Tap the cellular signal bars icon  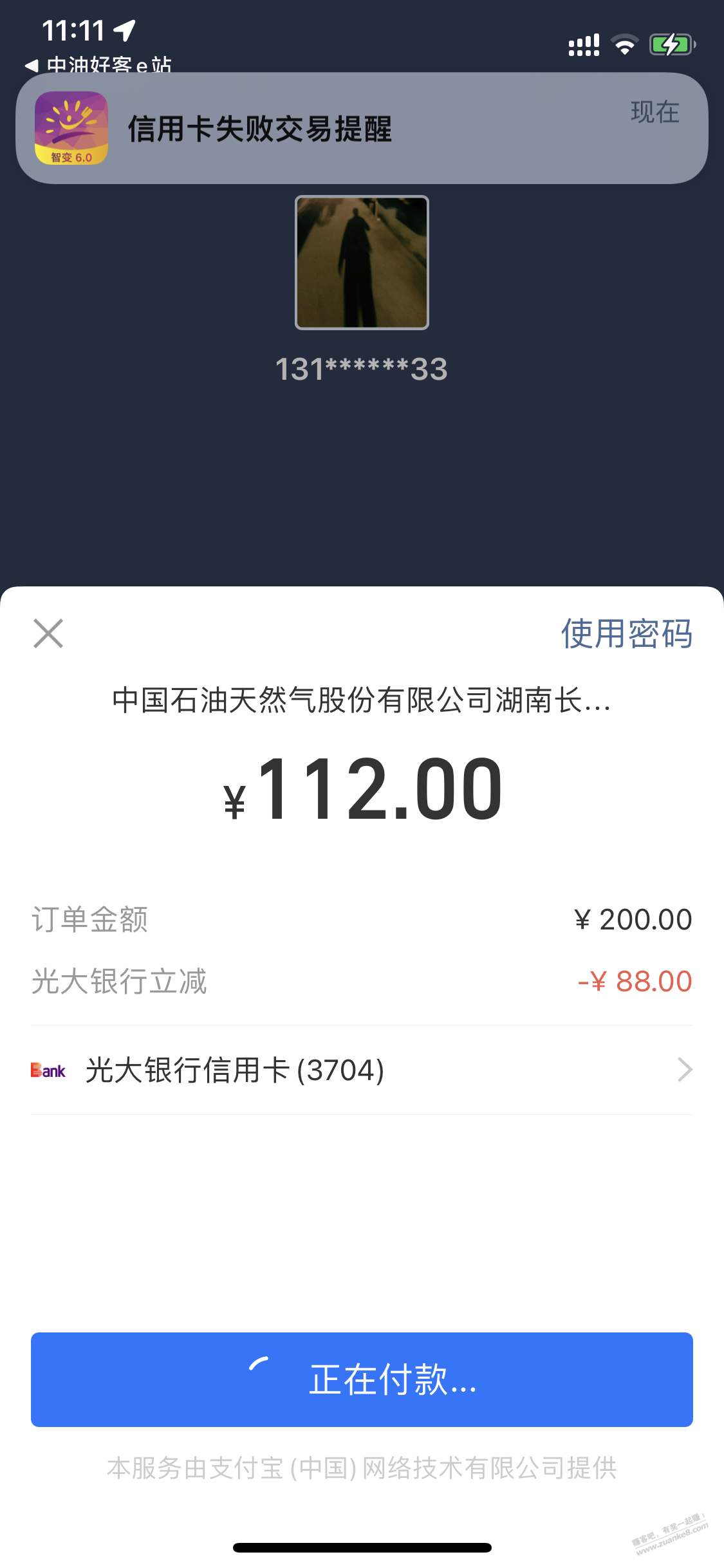coord(582,43)
